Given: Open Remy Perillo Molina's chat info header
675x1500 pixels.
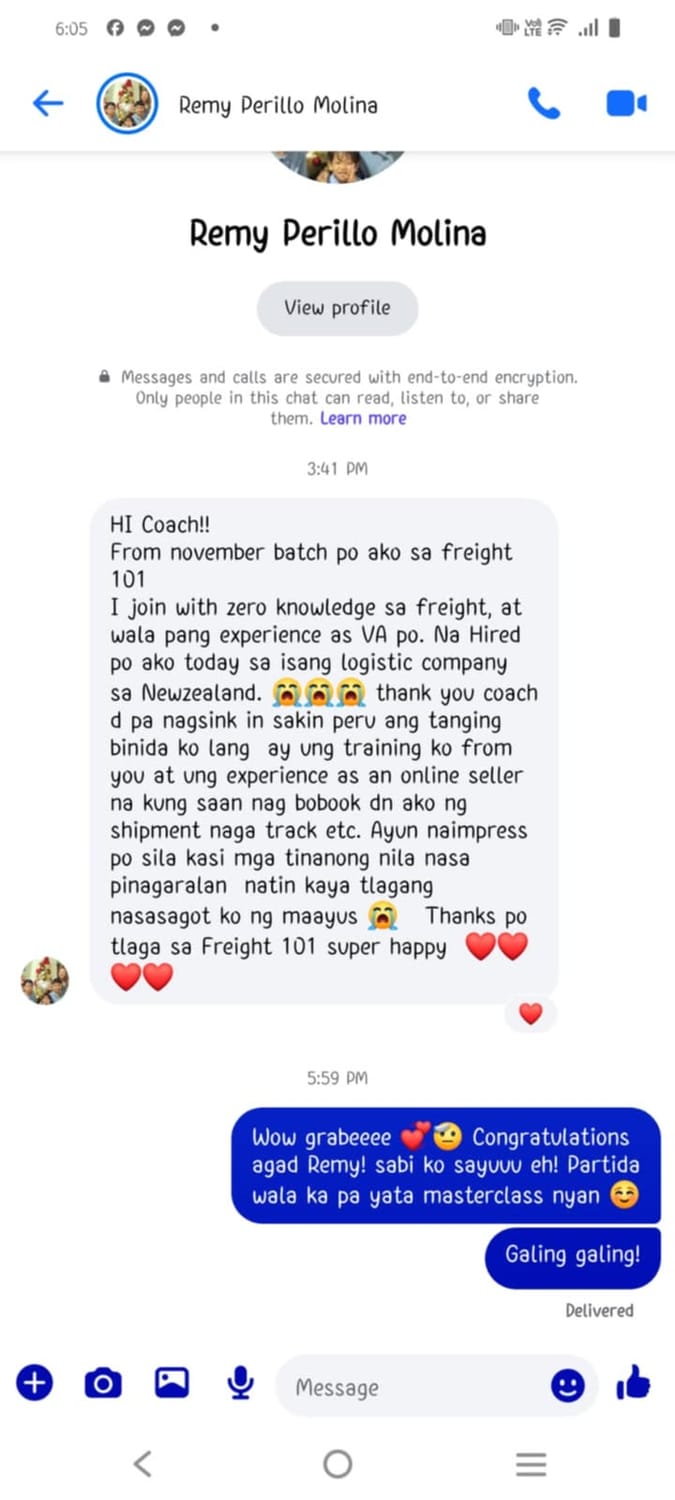Looking at the screenshot, I should click(x=277, y=105).
